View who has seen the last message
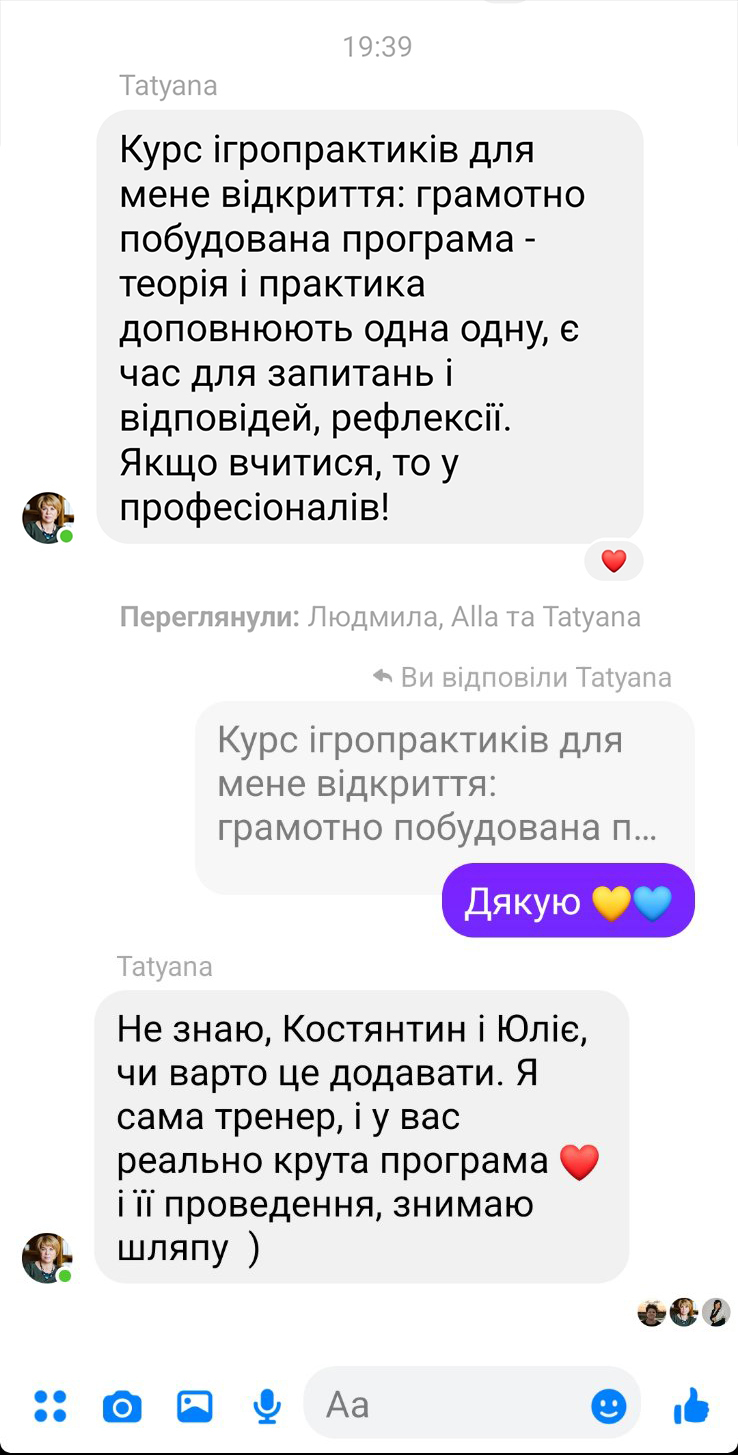The height and width of the screenshot is (1455, 738). [683, 1311]
